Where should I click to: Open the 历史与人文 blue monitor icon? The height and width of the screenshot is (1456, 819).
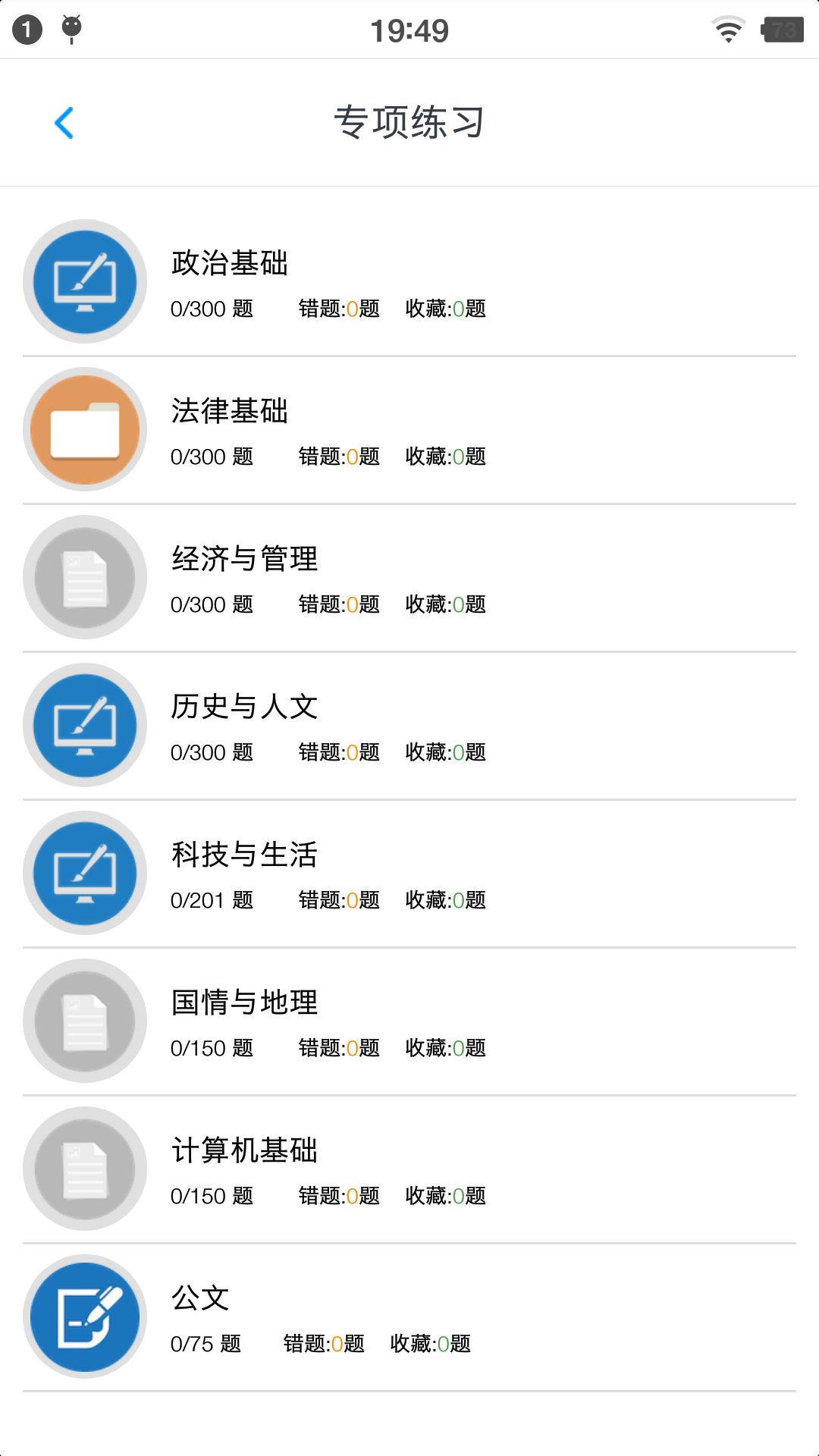tap(84, 725)
